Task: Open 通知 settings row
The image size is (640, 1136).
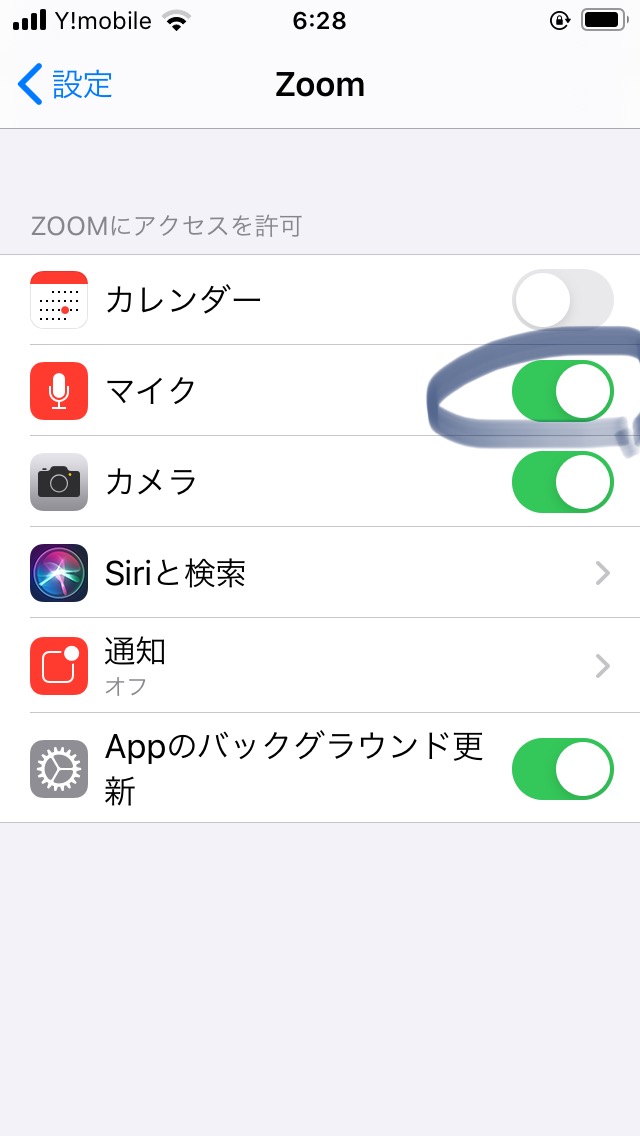Action: [320, 665]
